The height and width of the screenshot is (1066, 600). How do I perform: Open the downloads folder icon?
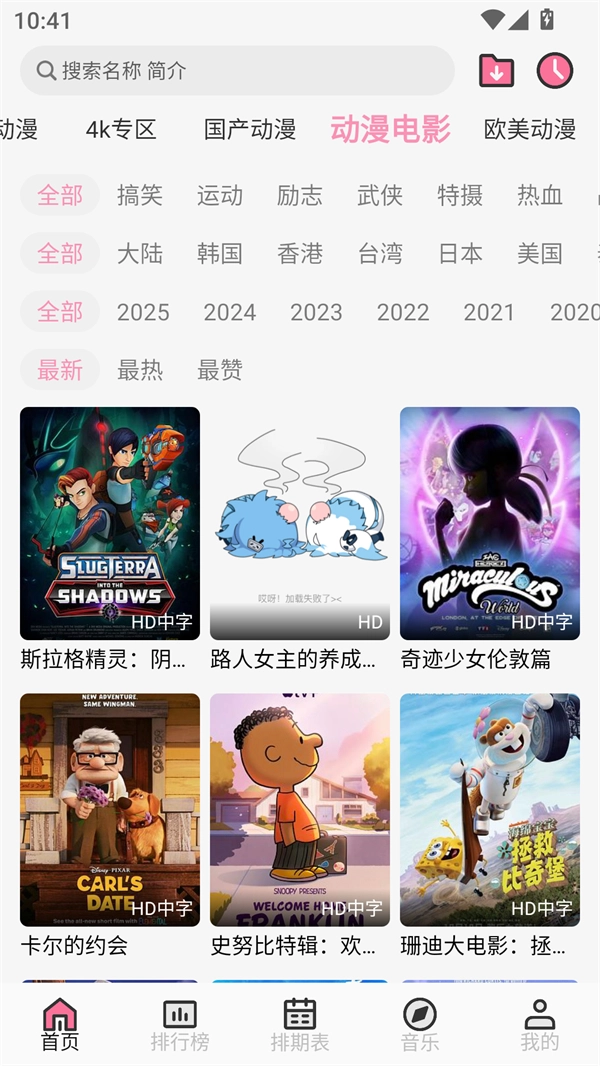[496, 70]
